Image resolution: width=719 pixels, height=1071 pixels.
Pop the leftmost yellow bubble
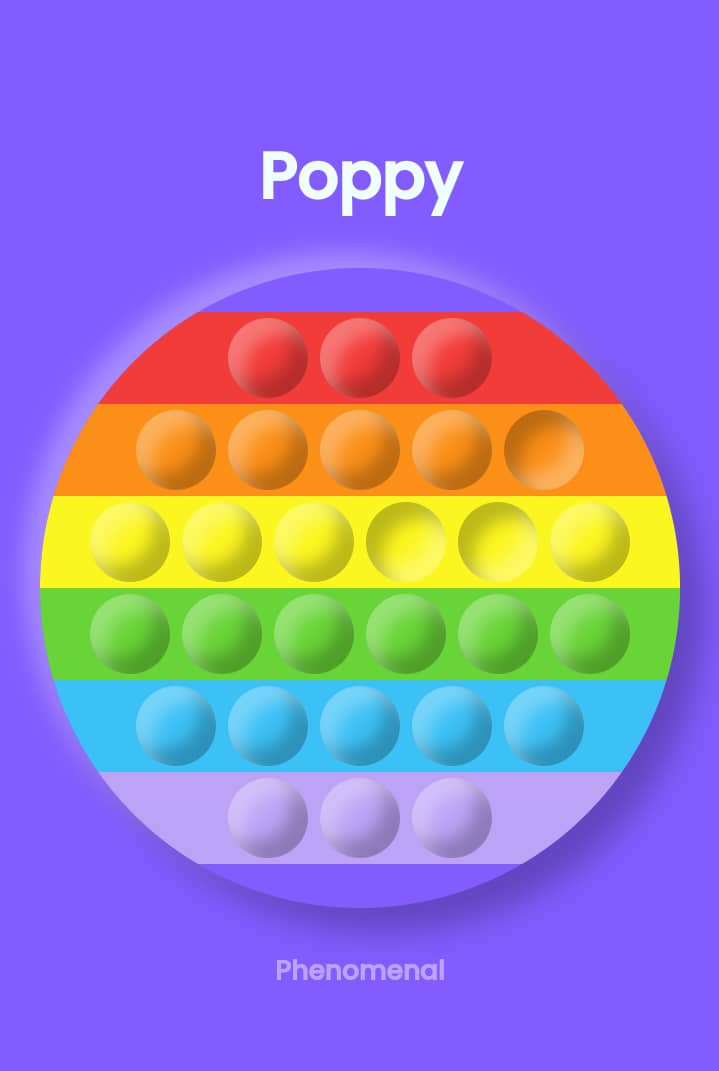pos(130,542)
